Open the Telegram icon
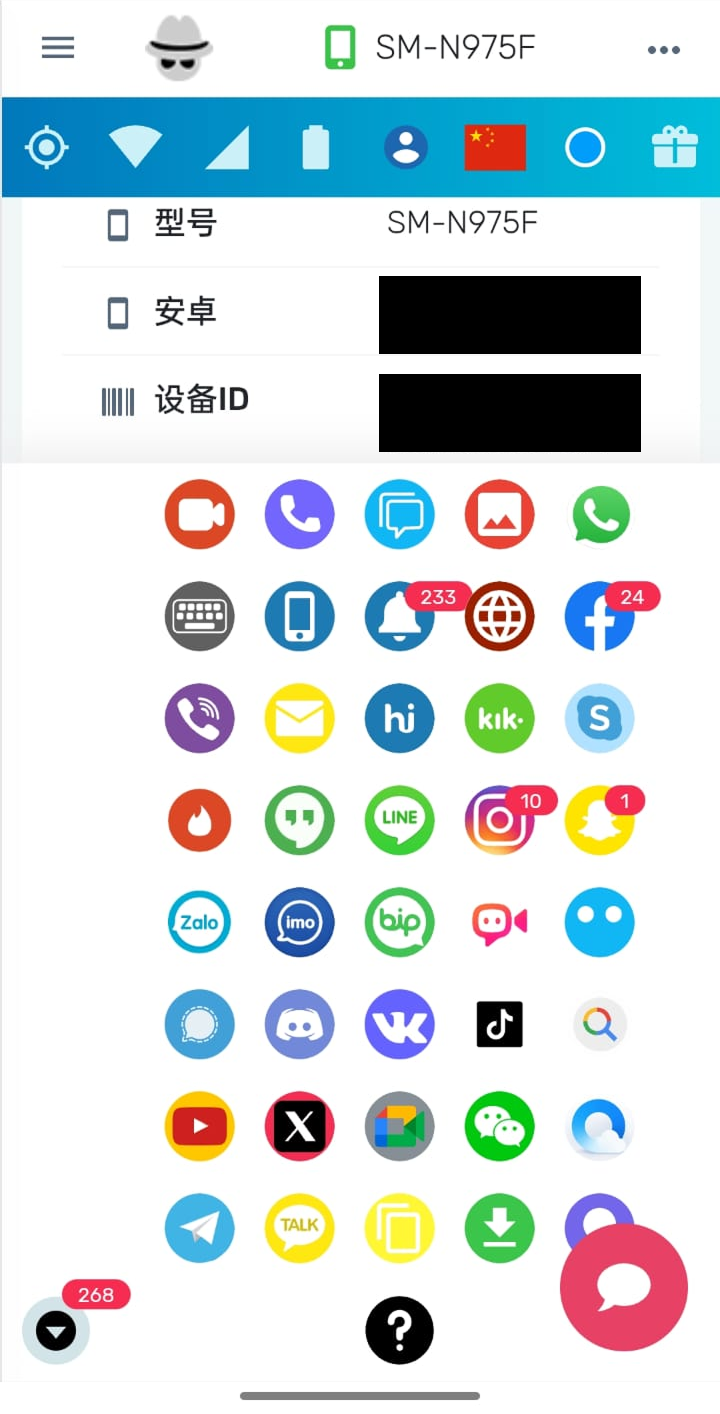 pos(200,1228)
